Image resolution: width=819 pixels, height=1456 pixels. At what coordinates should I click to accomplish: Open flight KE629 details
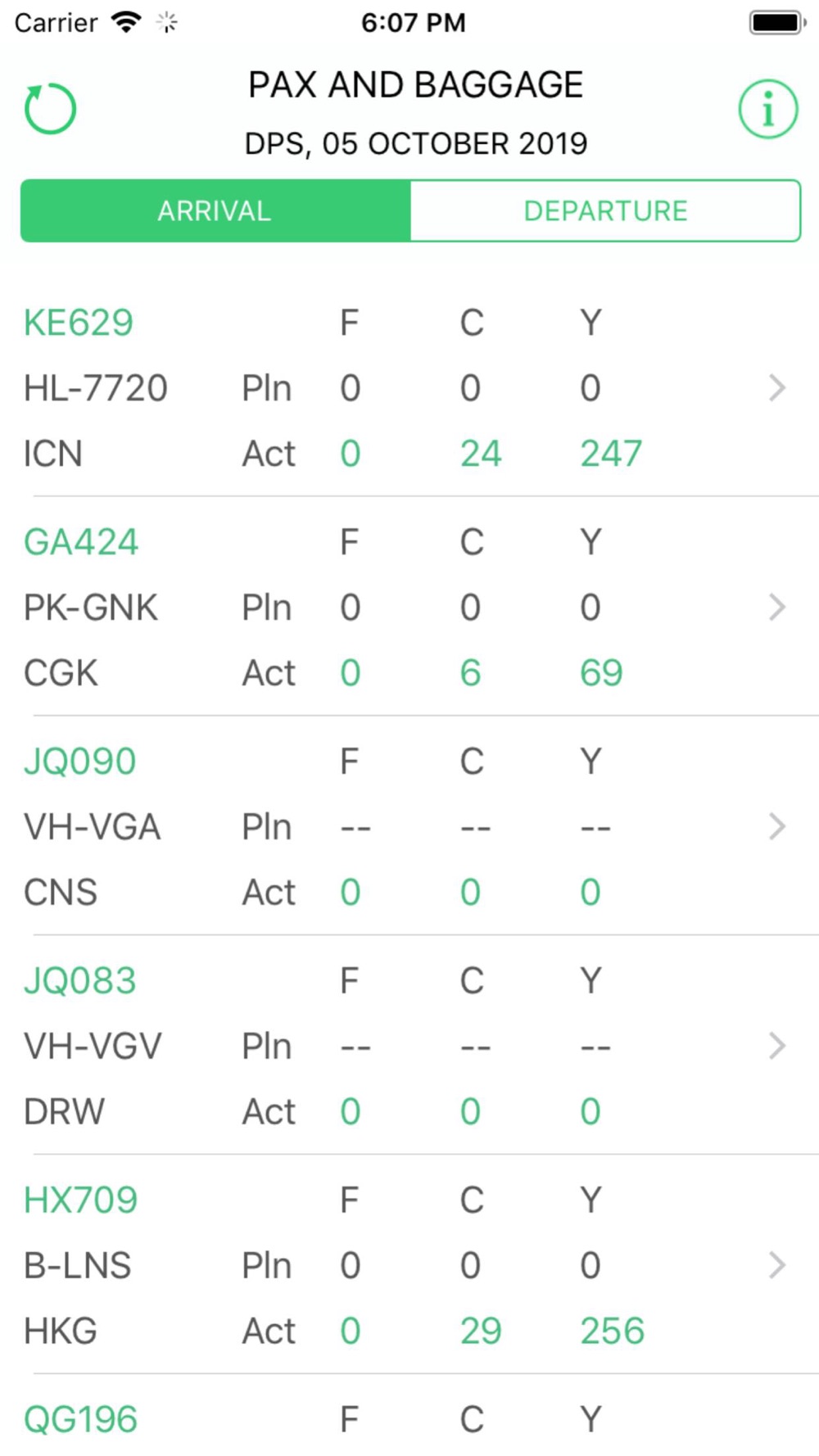click(x=409, y=387)
